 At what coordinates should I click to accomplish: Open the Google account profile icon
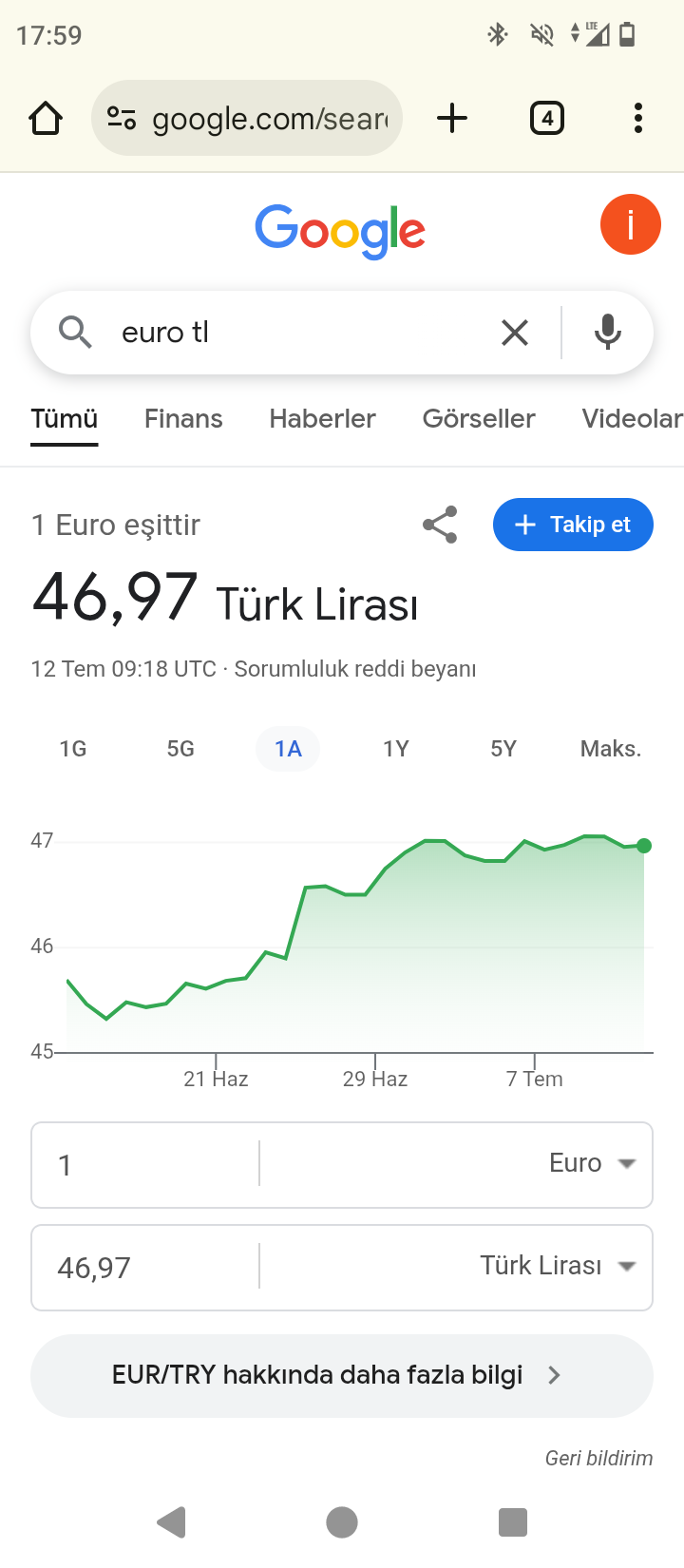pyautogui.click(x=630, y=223)
